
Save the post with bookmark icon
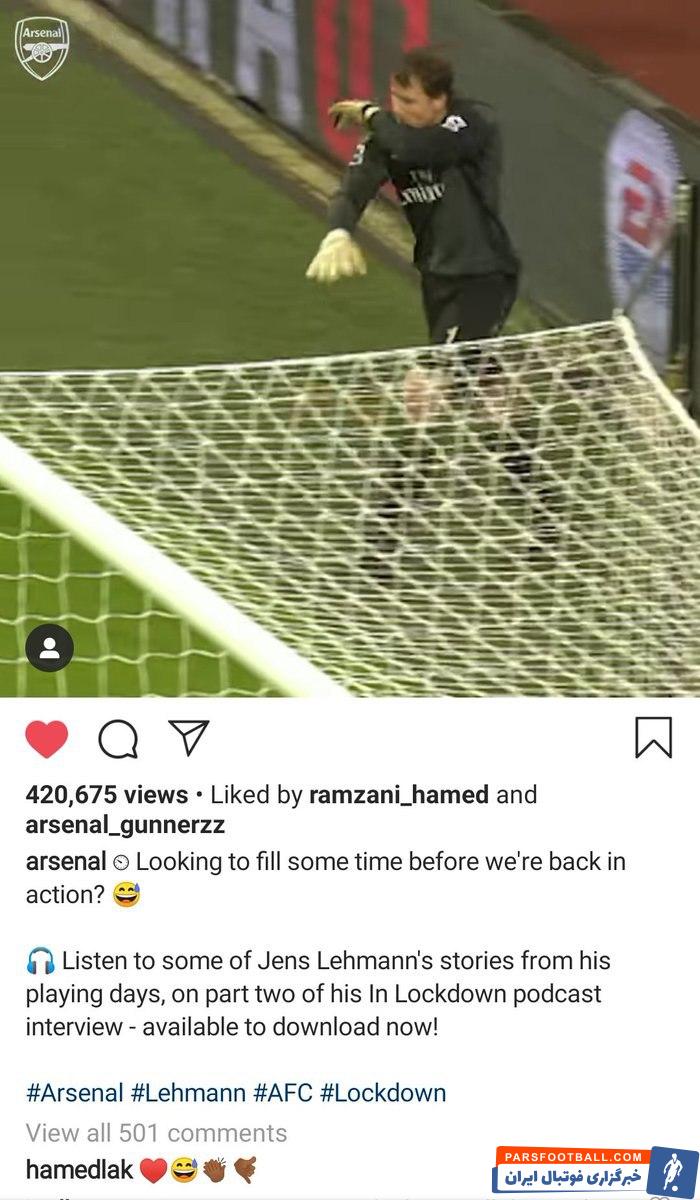point(653,738)
